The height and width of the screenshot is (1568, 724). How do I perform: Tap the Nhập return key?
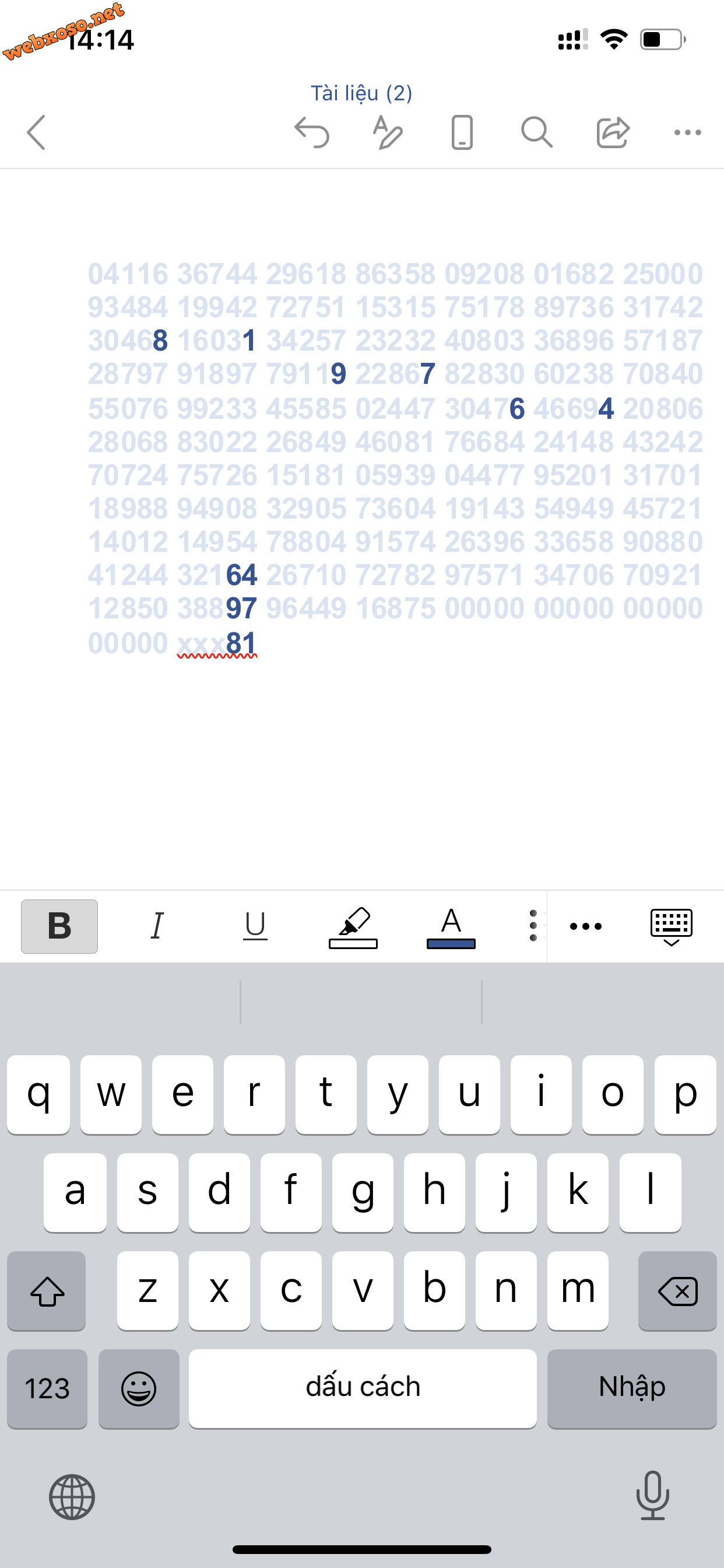(x=631, y=1388)
